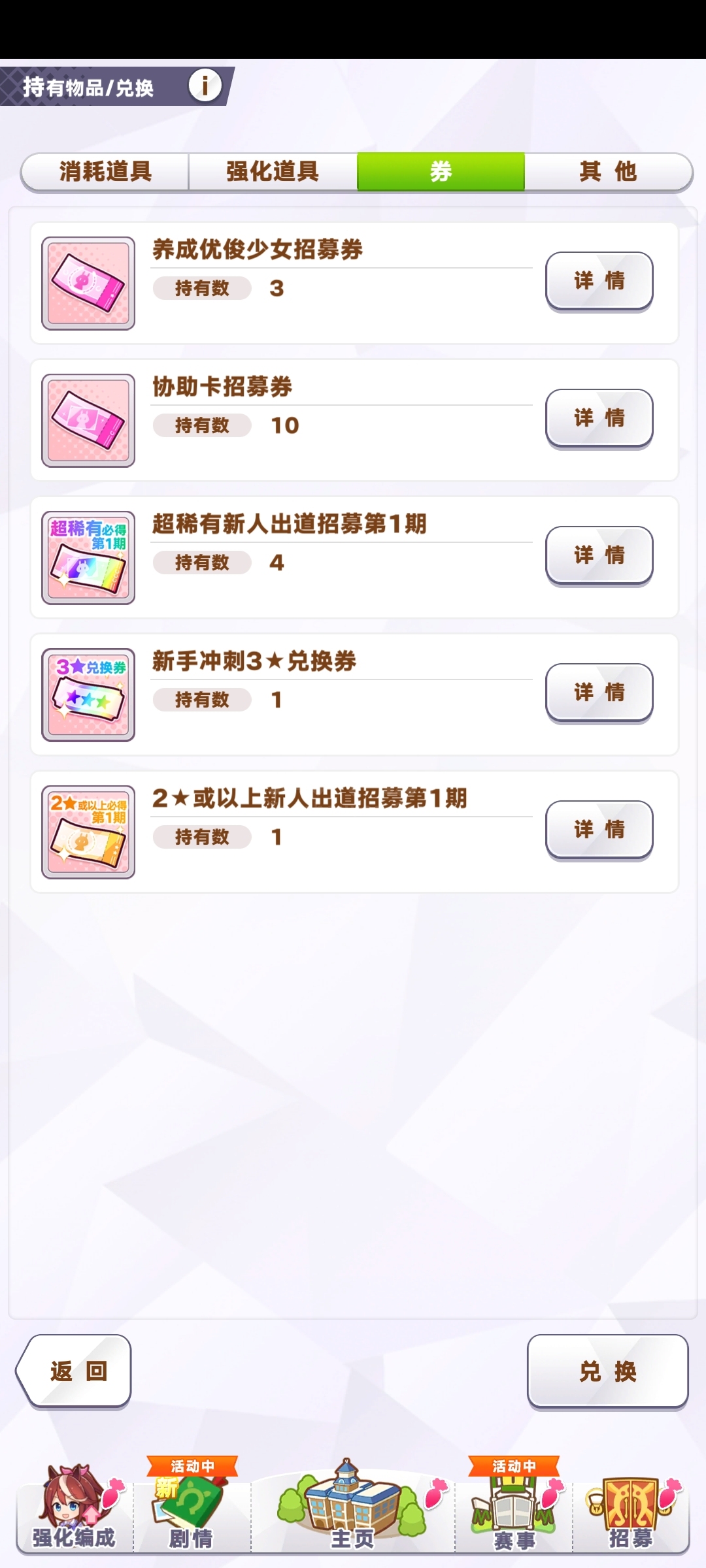The image size is (706, 1568).
Task: Switch to the 其他 tab
Action: (608, 172)
